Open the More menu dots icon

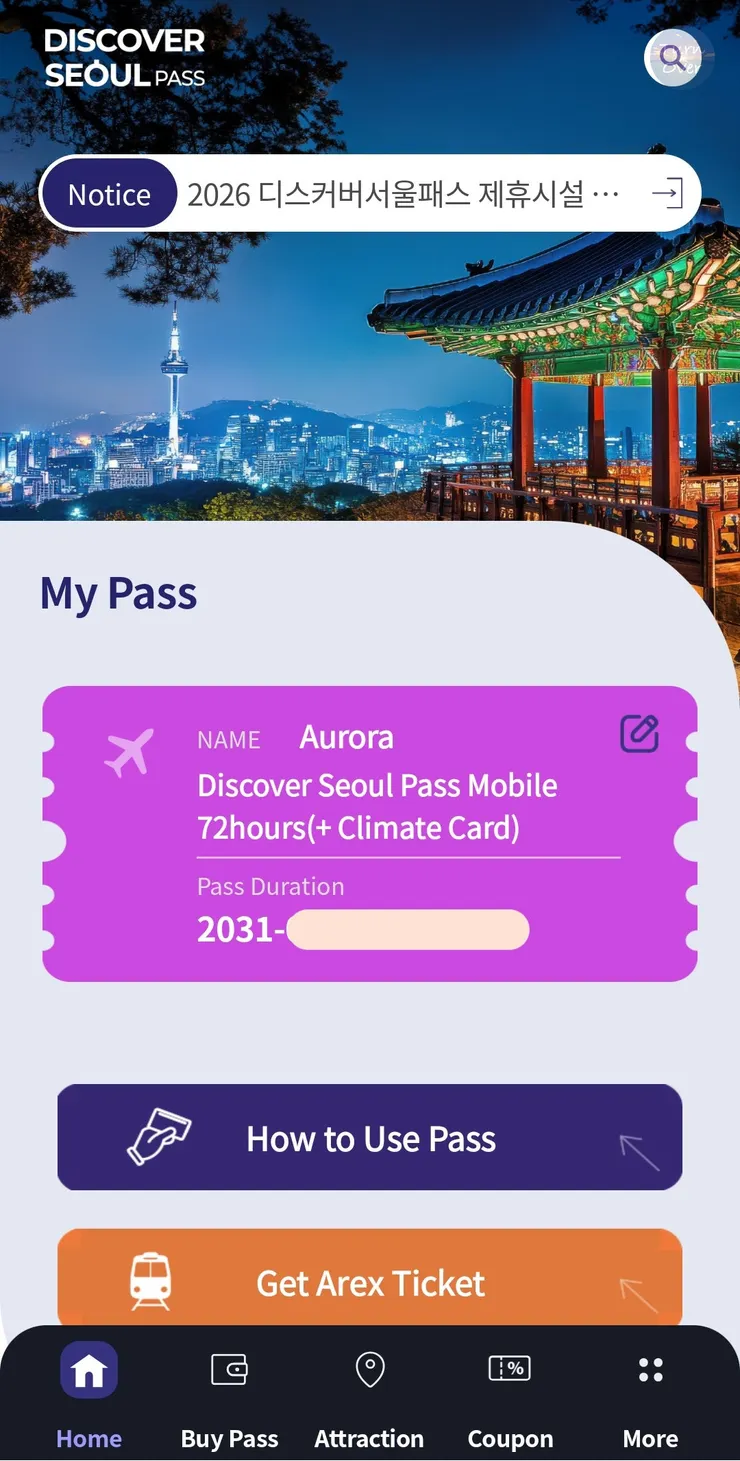650,1369
